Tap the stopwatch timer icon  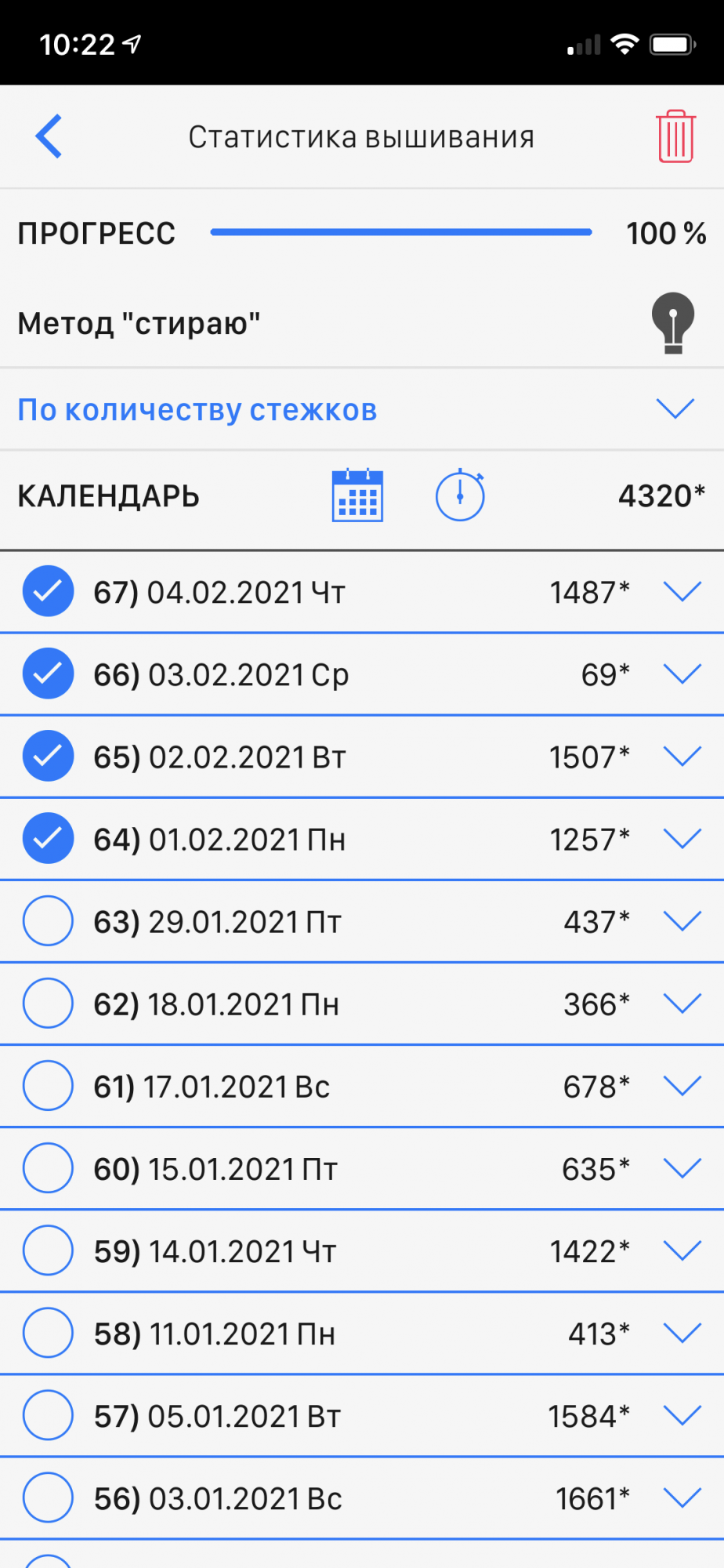click(x=460, y=495)
